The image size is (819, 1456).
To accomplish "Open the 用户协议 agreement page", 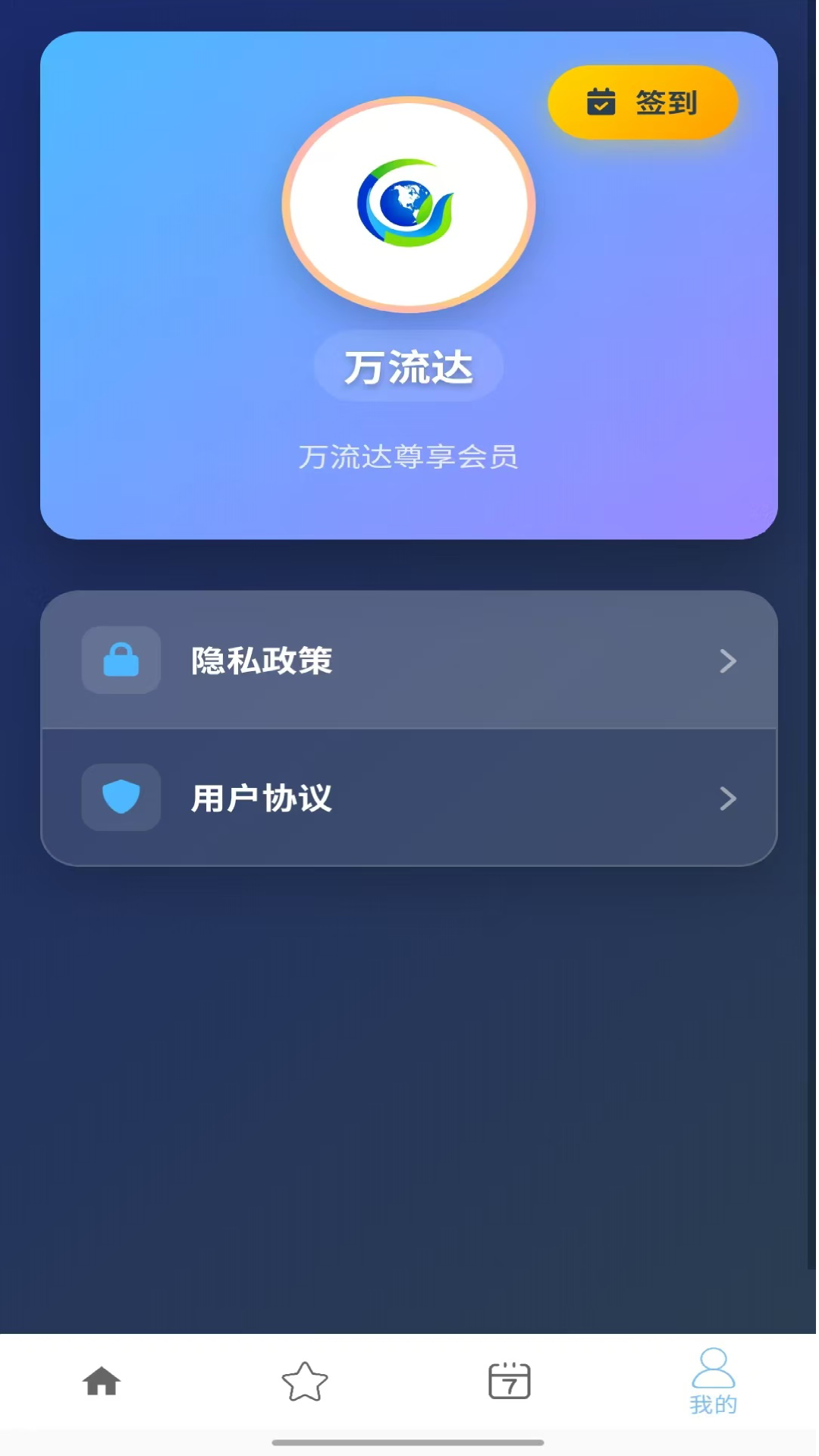I will tap(409, 798).
